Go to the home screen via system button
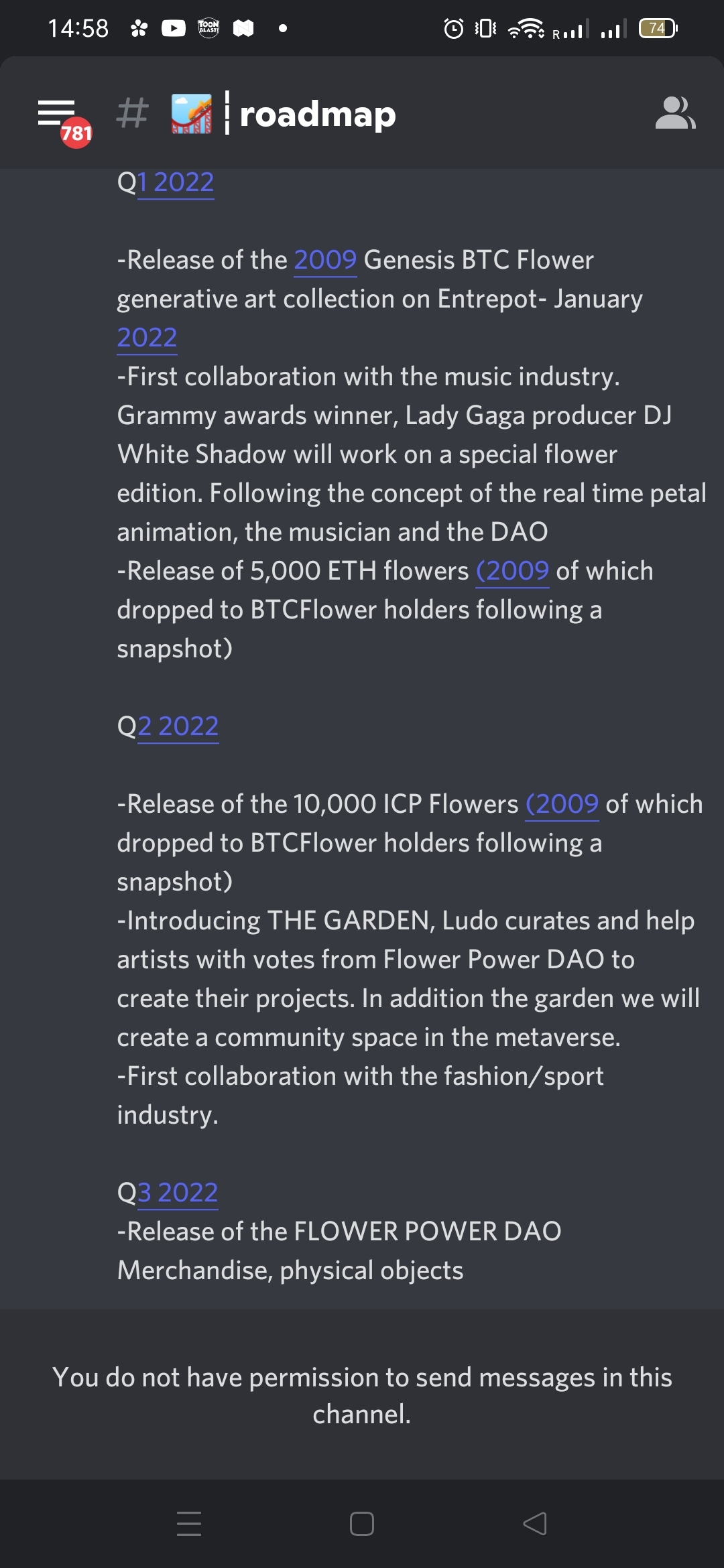Viewport: 724px width, 1568px height. pyautogui.click(x=362, y=1524)
